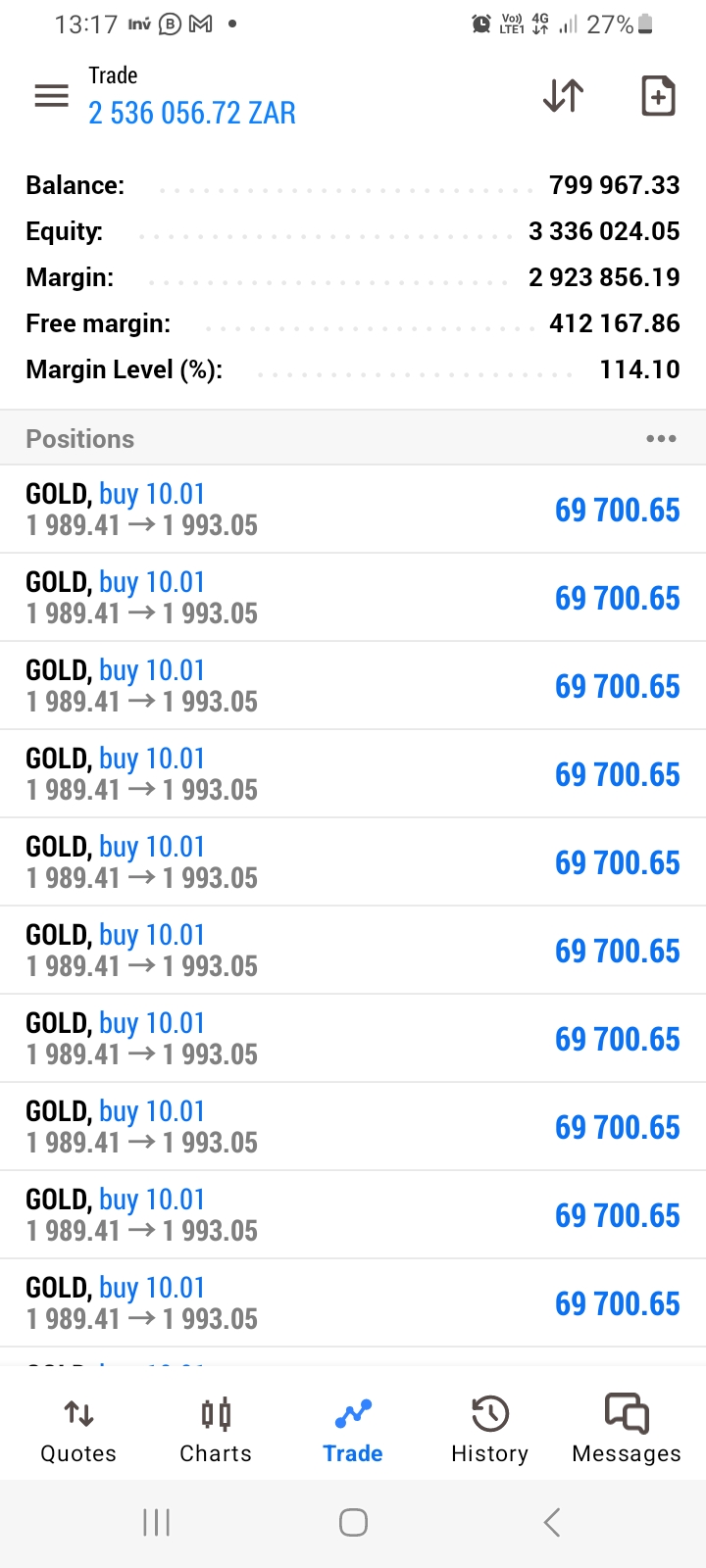The height and width of the screenshot is (1568, 706).
Task: Go to the home screen
Action: point(353,1522)
